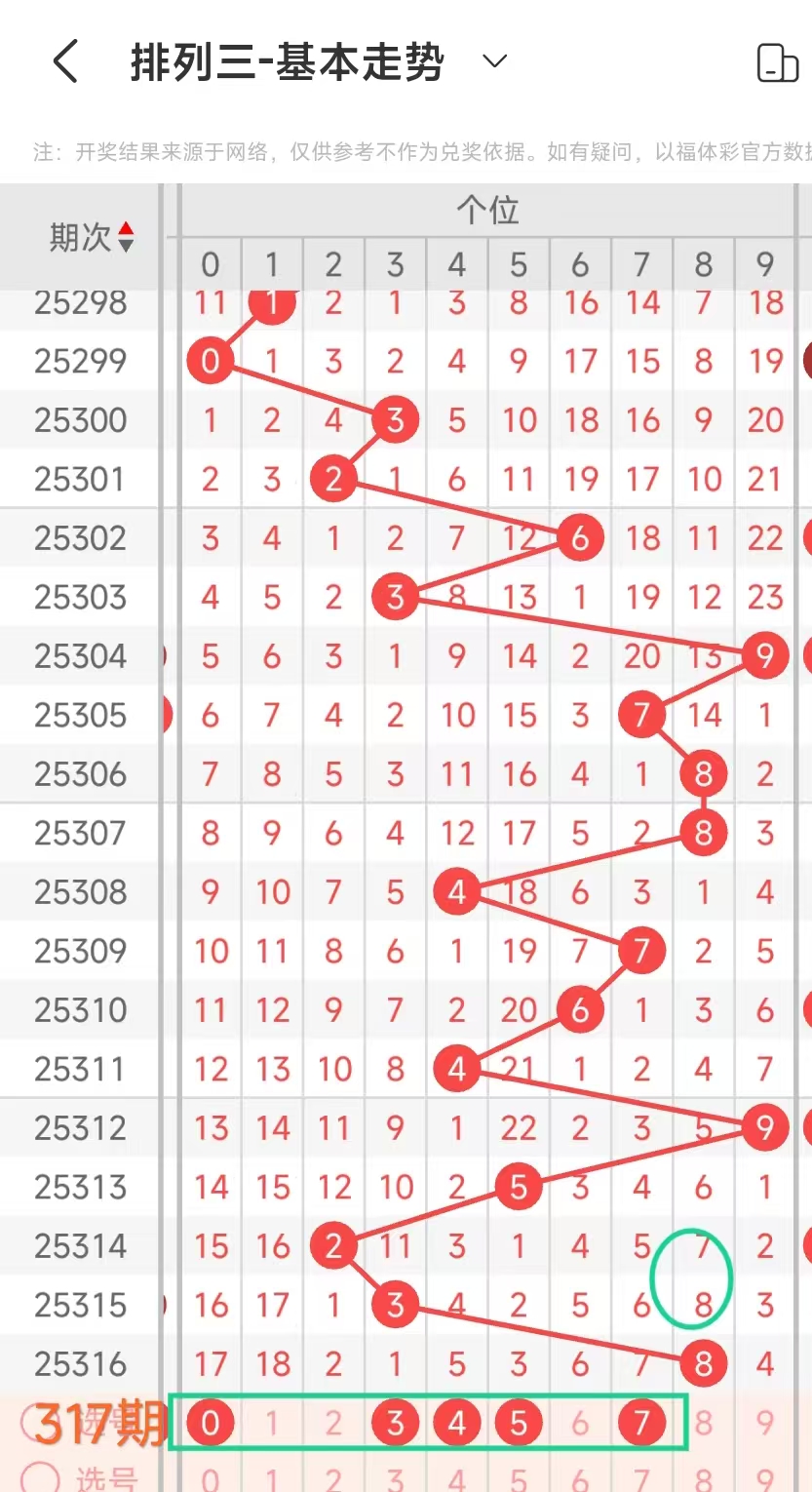Tap the screen rotation icon at top right
The width and height of the screenshot is (812, 1492).
[777, 63]
